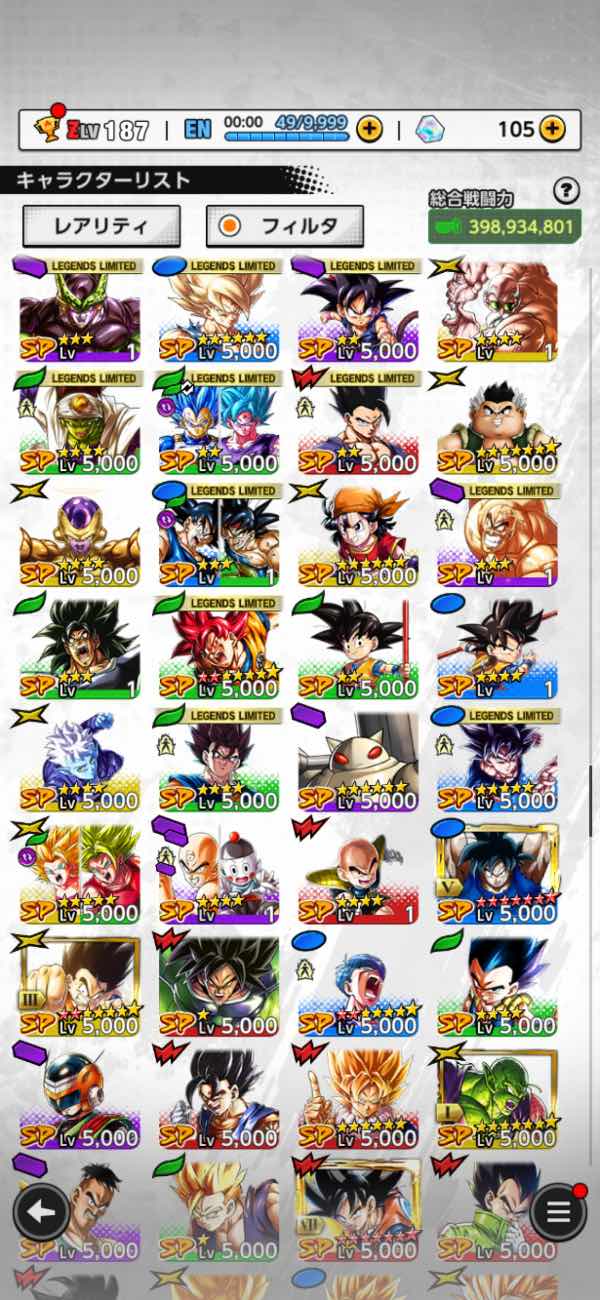Select the gray round robot character tile
Viewport: 600px width, 1300px height.
[x=358, y=760]
